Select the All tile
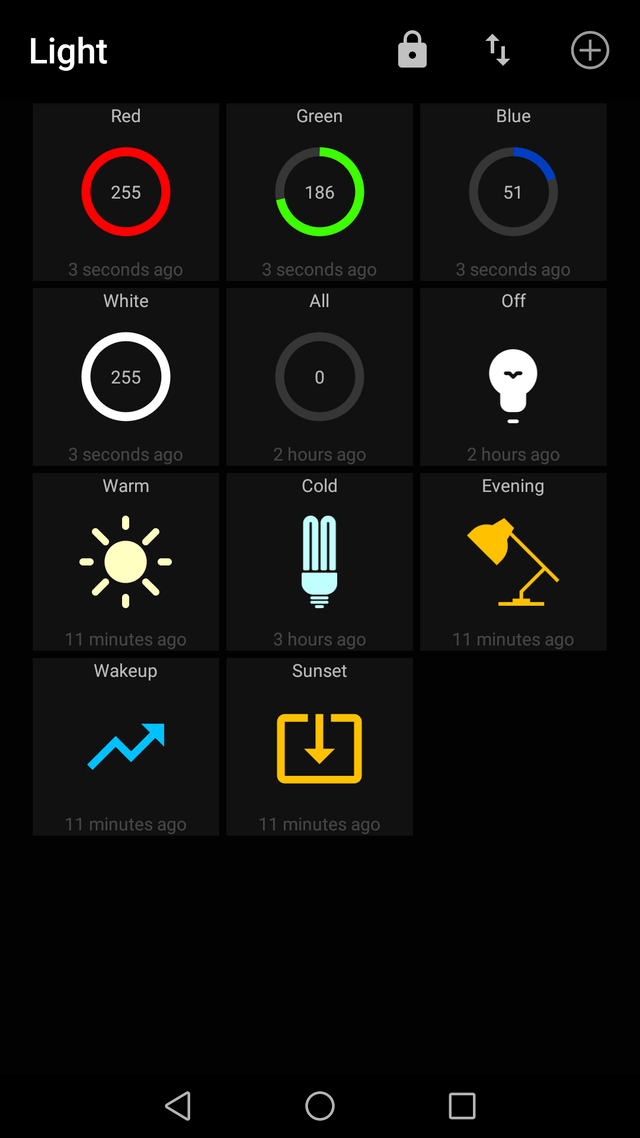This screenshot has width=640, height=1138. (319, 377)
